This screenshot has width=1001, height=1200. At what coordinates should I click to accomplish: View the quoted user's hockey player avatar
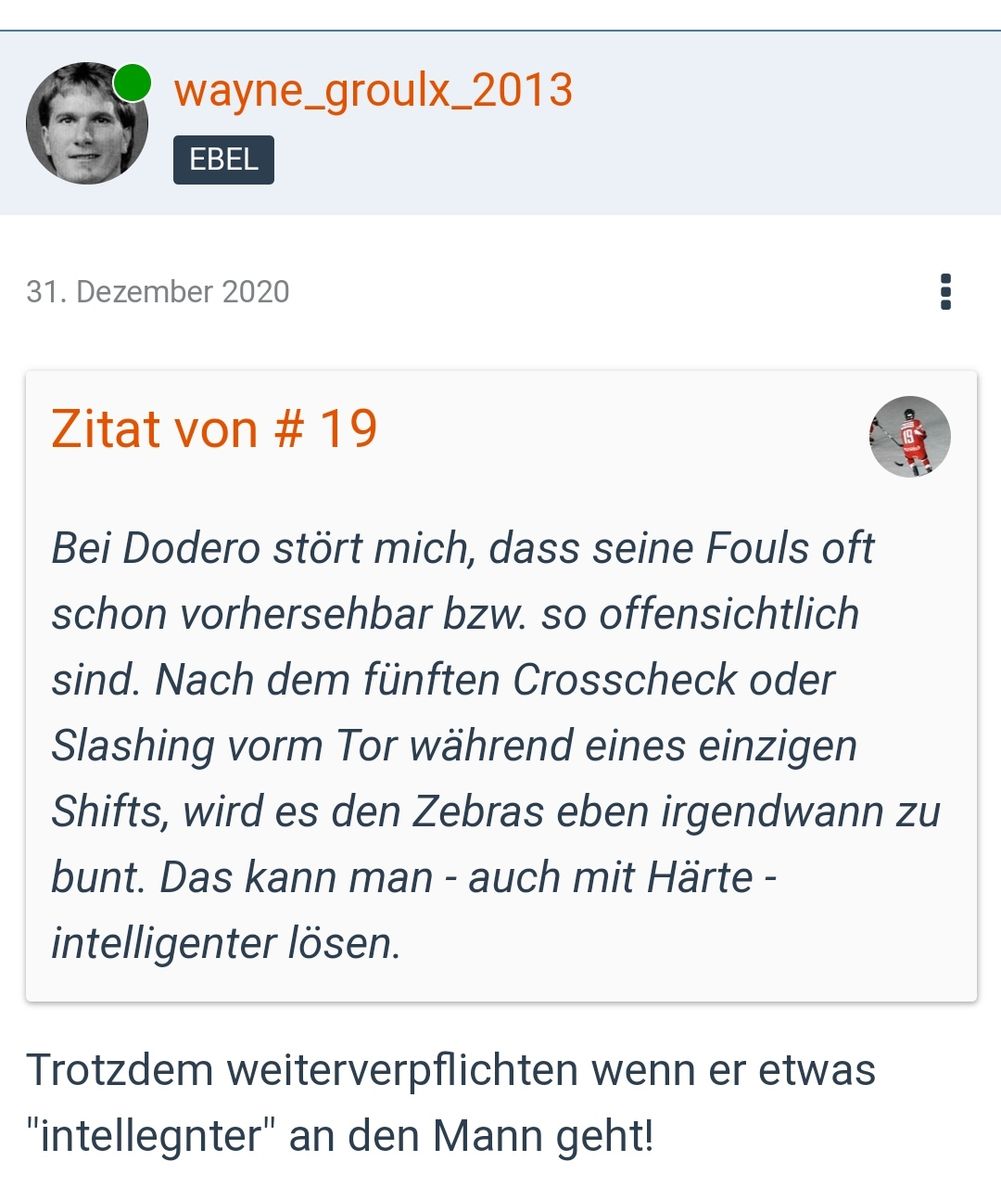click(x=909, y=436)
